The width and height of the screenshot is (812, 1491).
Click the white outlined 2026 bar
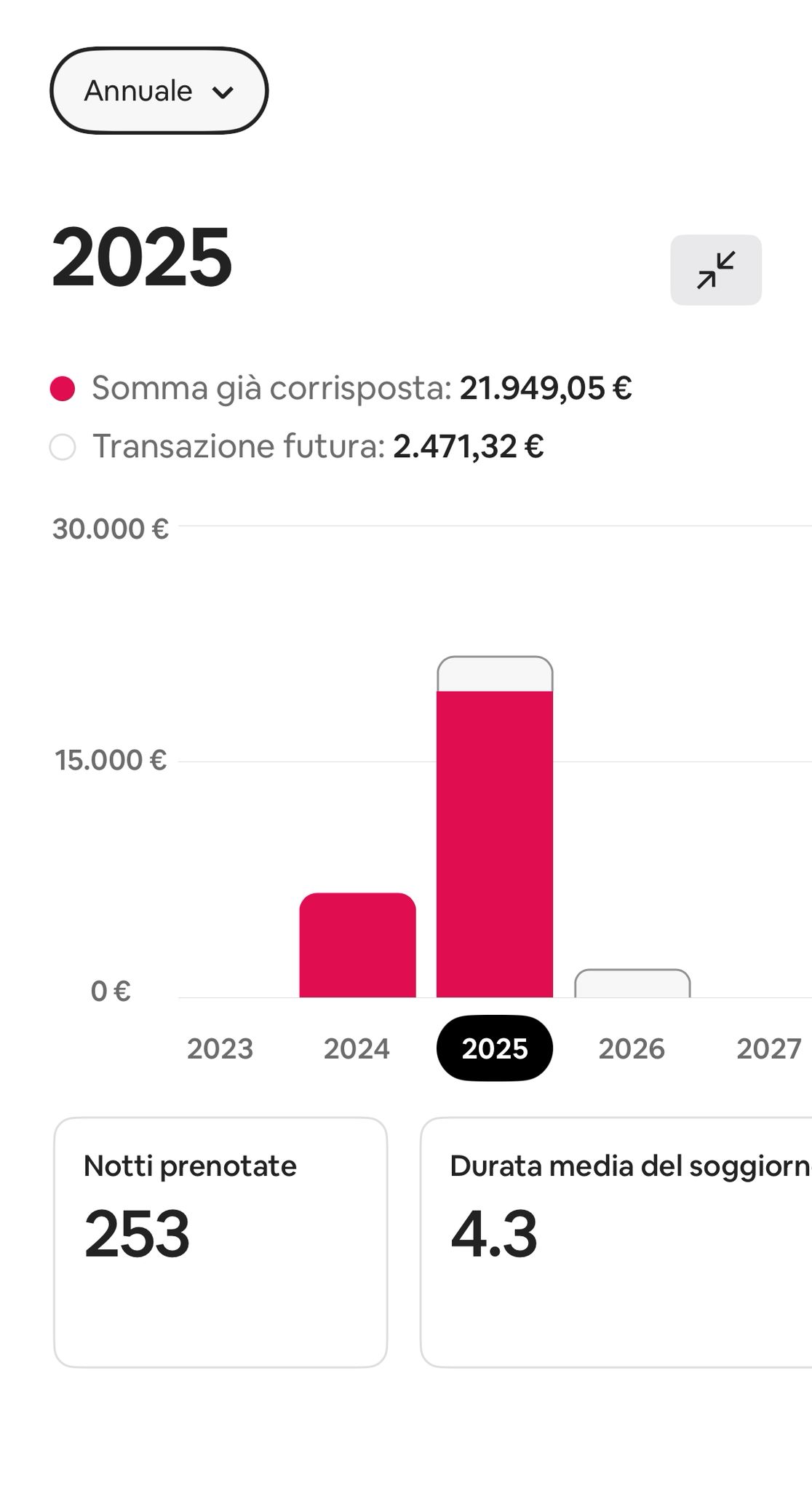632,986
